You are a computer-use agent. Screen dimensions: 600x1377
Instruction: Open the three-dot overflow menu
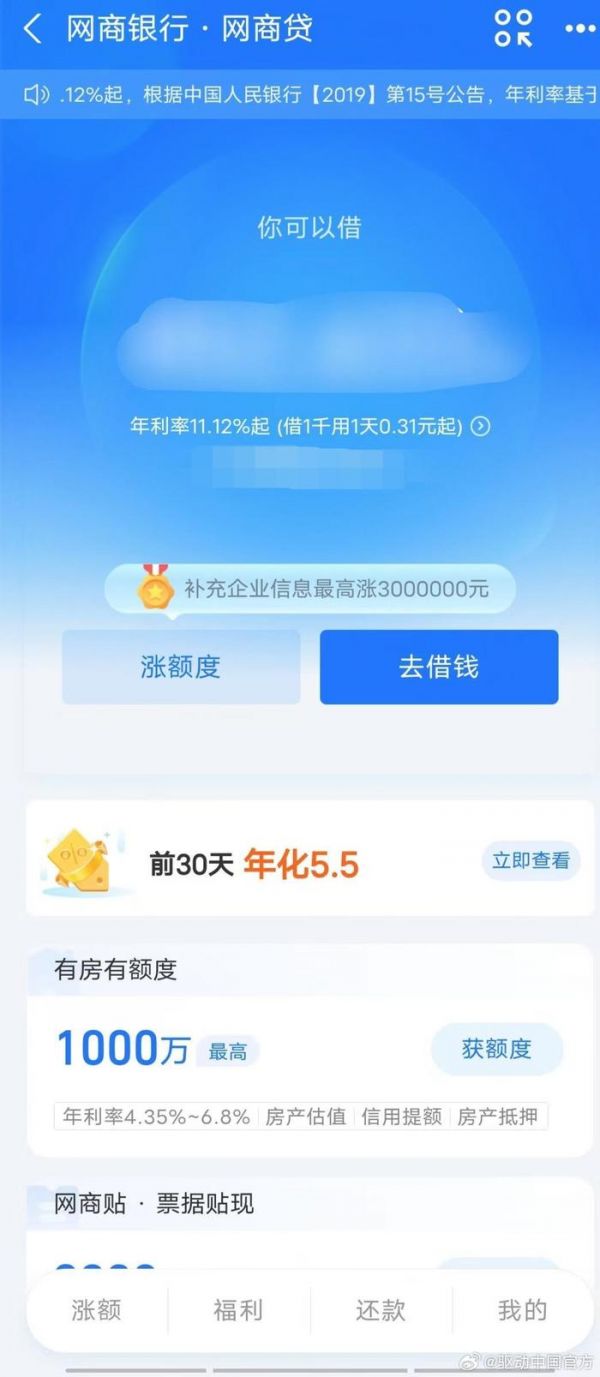[x=579, y=29]
